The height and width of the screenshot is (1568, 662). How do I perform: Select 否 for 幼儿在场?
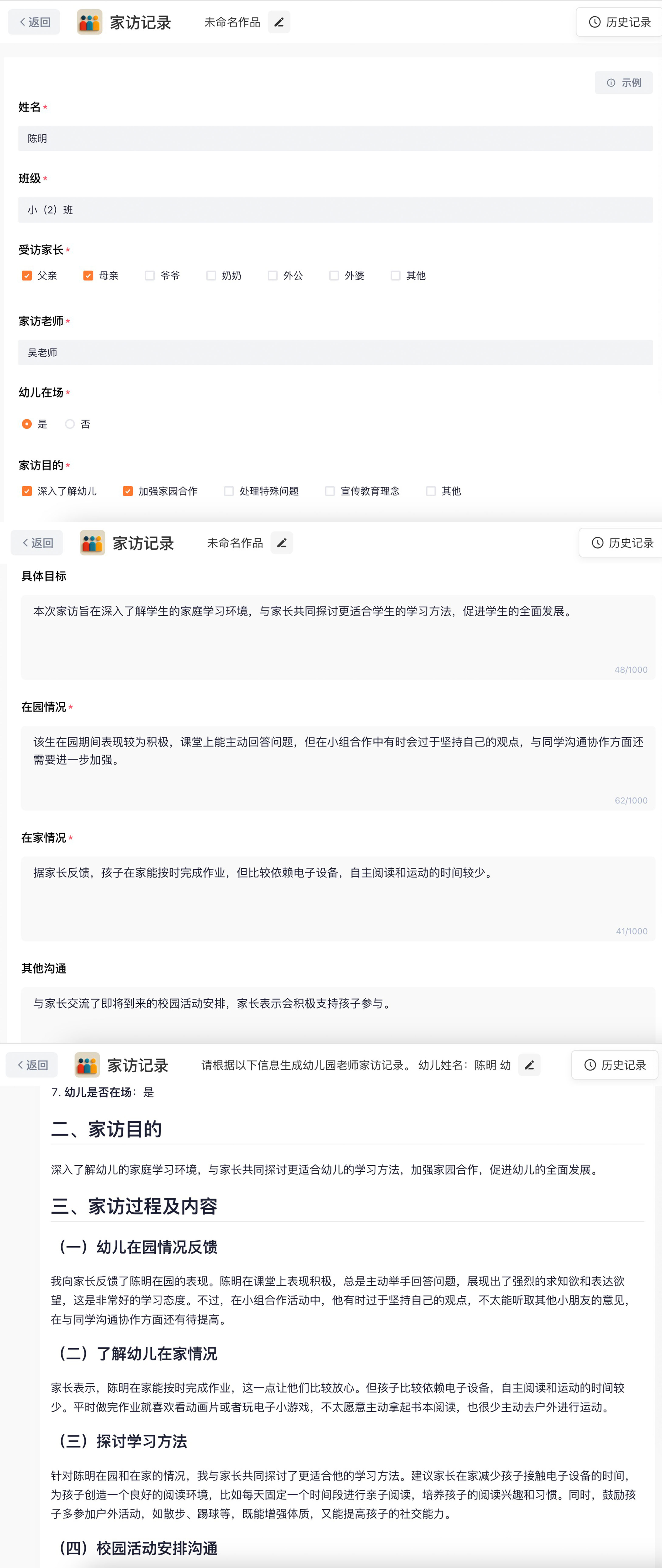tap(70, 424)
